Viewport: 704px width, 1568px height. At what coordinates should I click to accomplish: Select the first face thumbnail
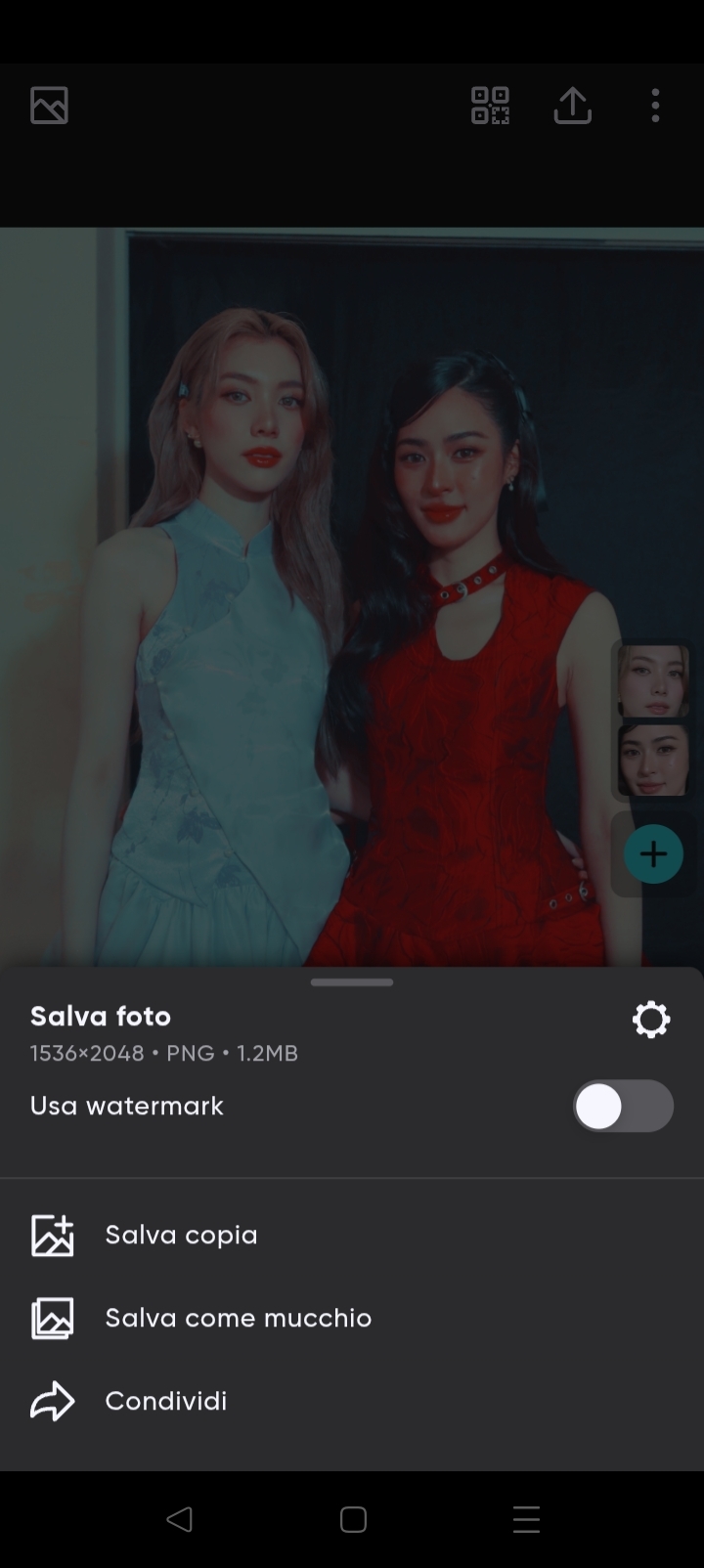pos(653,680)
